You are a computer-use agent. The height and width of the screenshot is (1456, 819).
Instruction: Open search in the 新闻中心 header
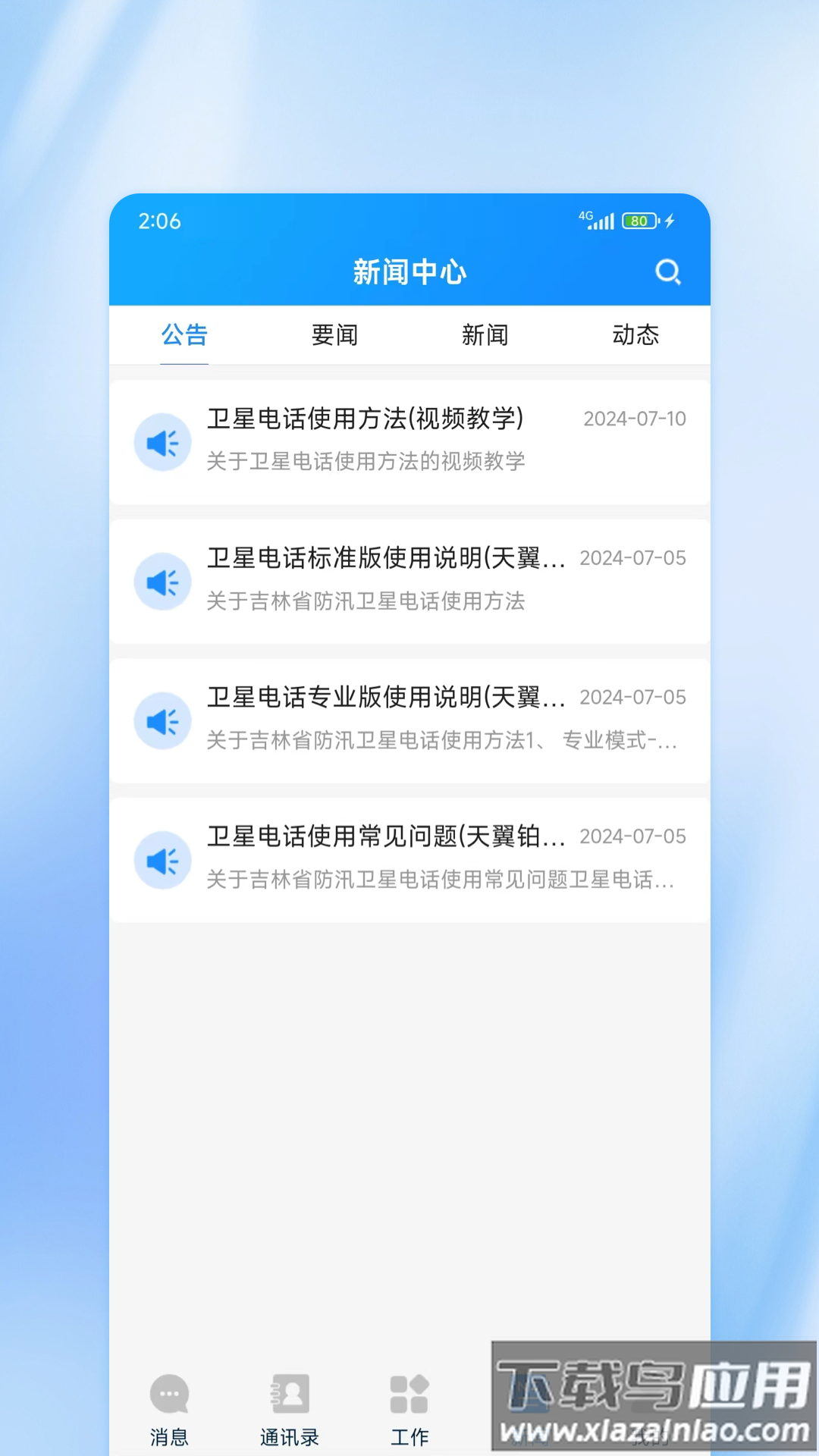click(667, 271)
